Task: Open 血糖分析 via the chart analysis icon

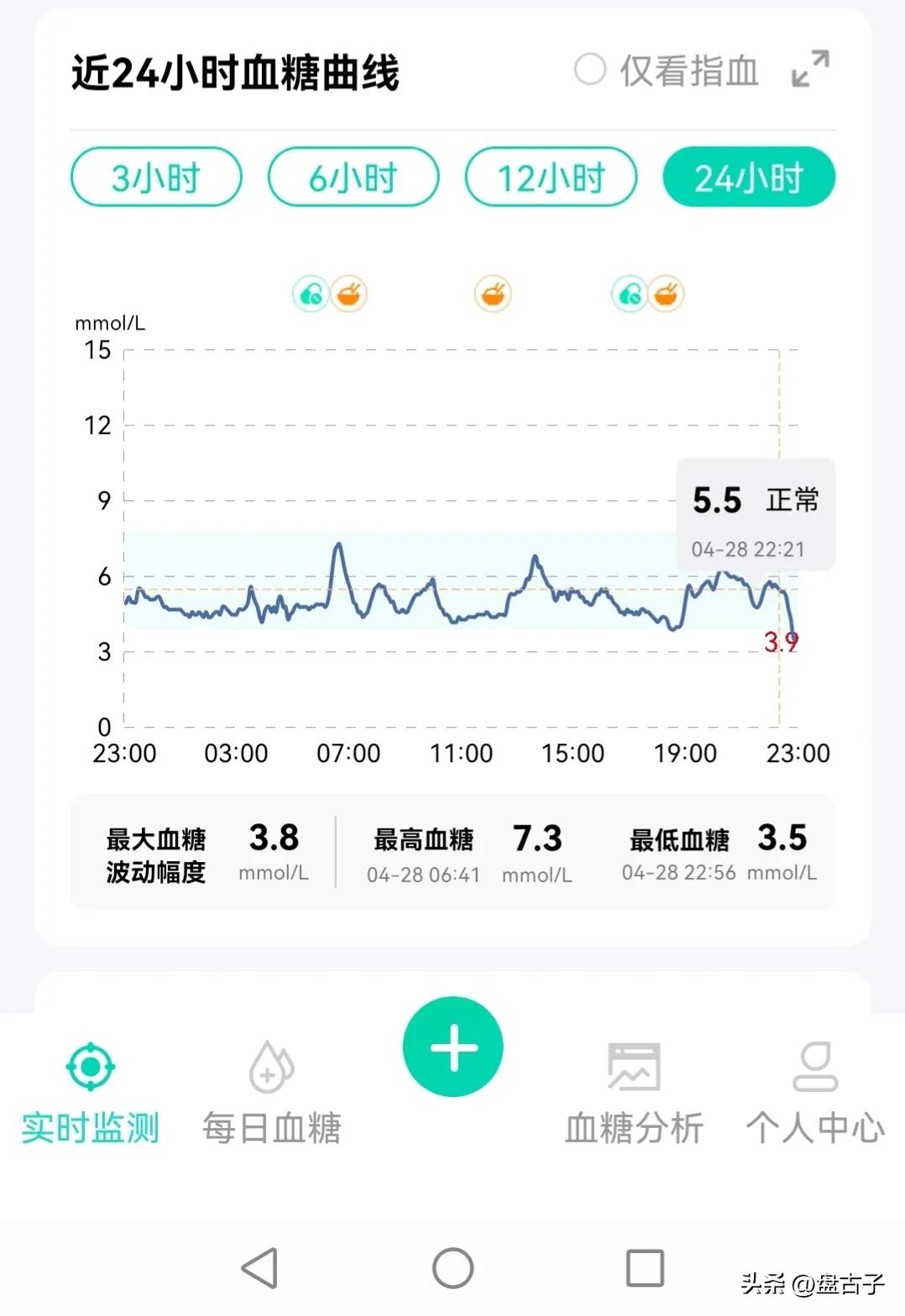Action: coord(636,1066)
